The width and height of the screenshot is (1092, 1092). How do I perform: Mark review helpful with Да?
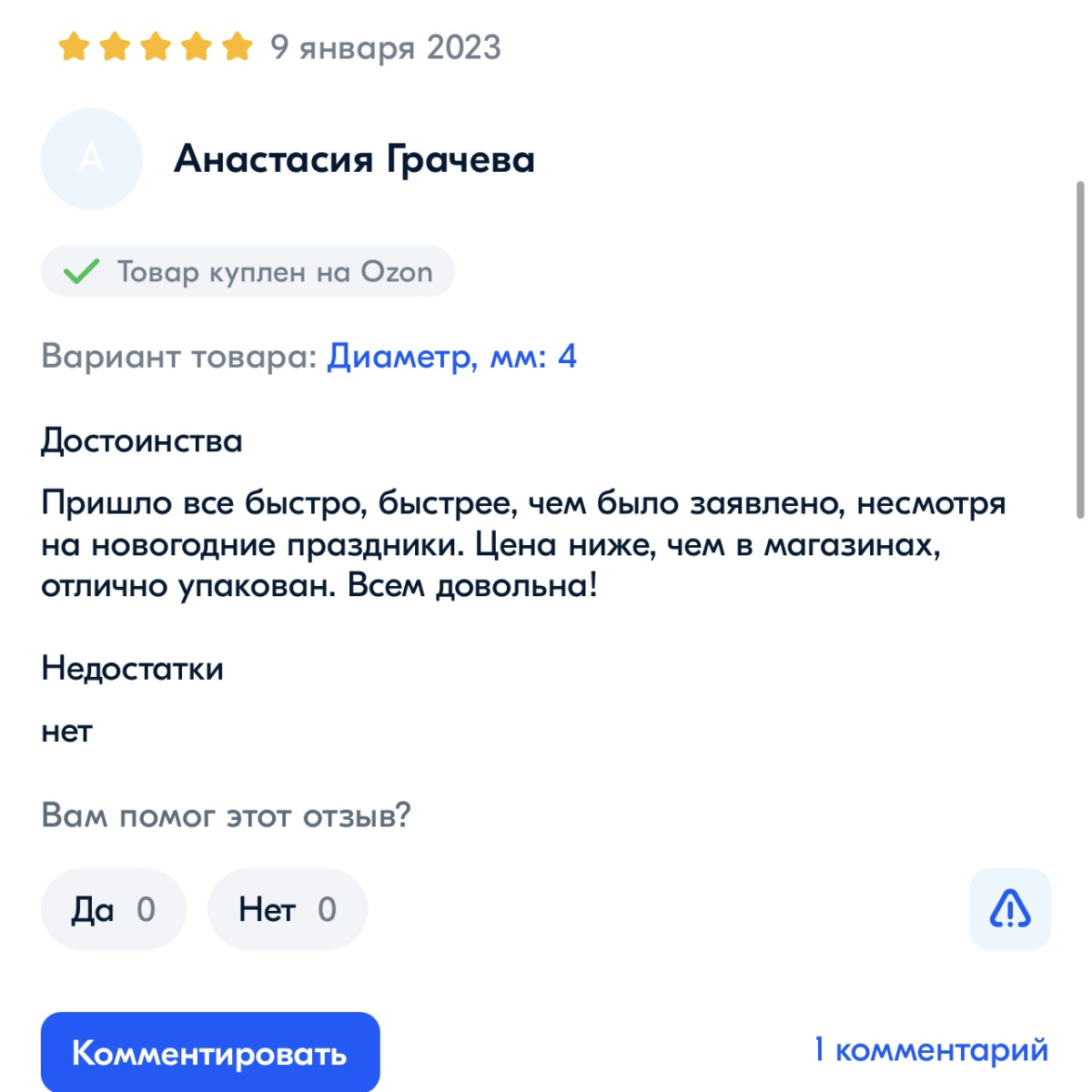113,909
